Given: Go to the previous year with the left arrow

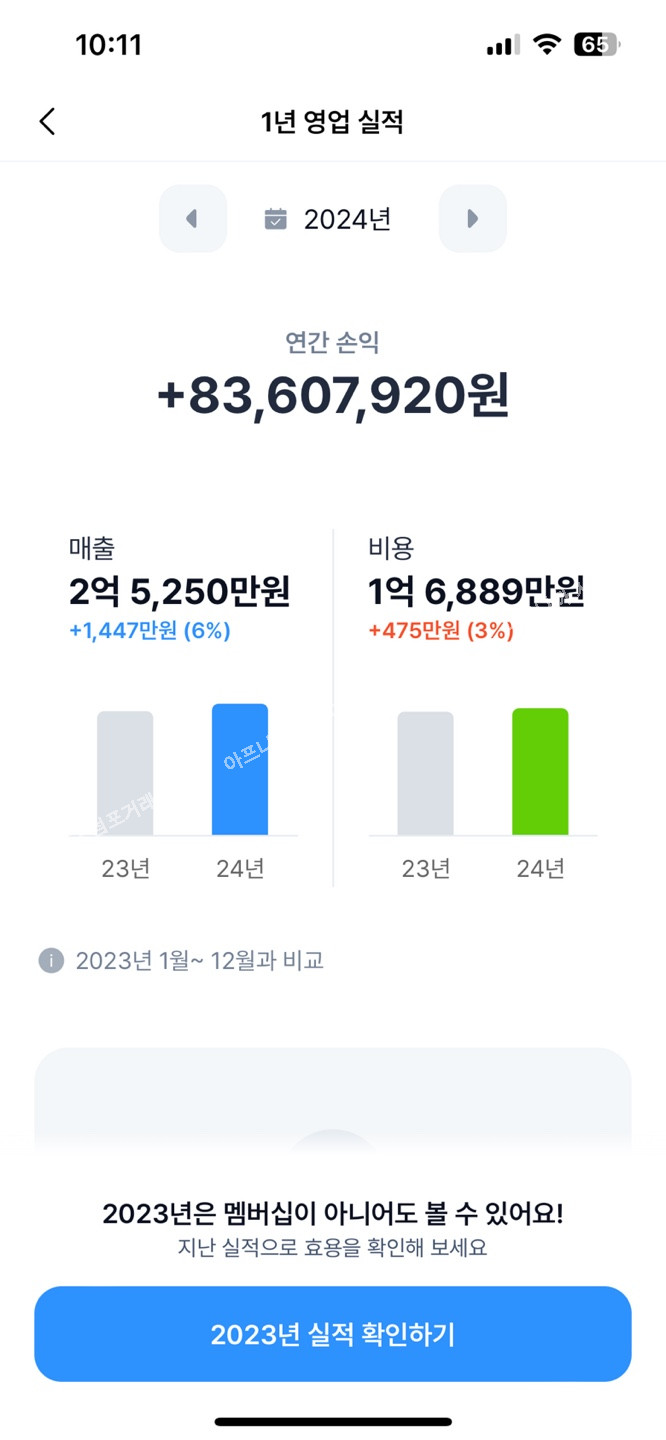Looking at the screenshot, I should tap(192, 219).
